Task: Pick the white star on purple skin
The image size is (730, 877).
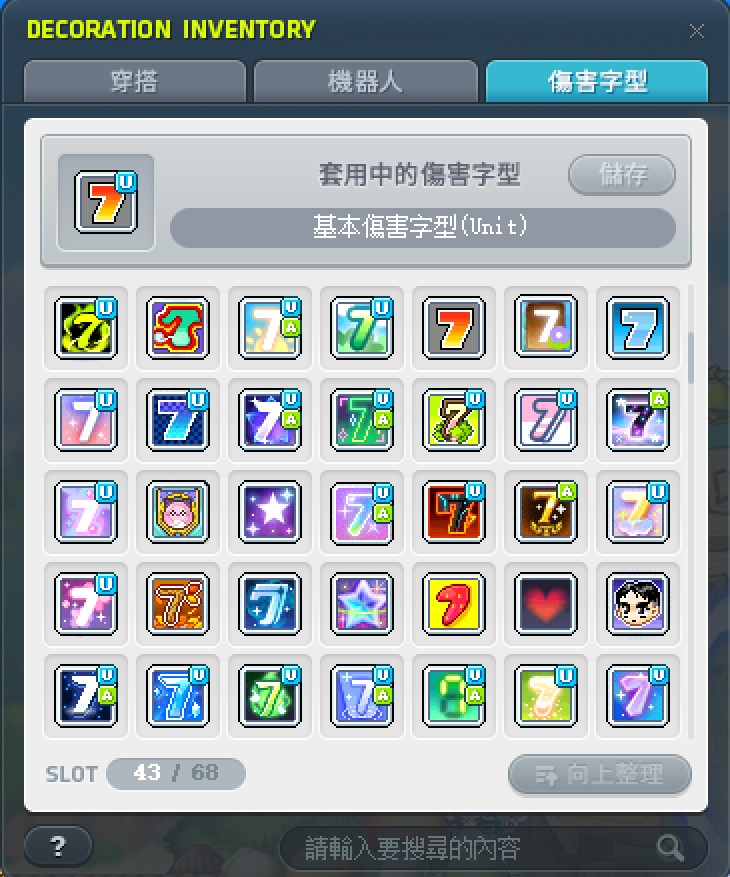Action: click(269, 513)
